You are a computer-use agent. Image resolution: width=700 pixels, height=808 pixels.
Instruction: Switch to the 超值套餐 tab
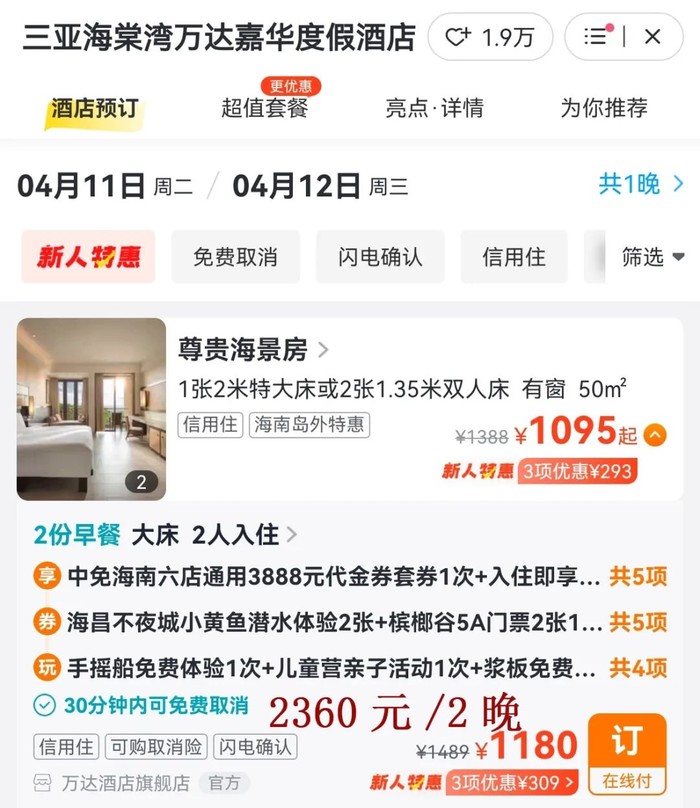click(265, 107)
